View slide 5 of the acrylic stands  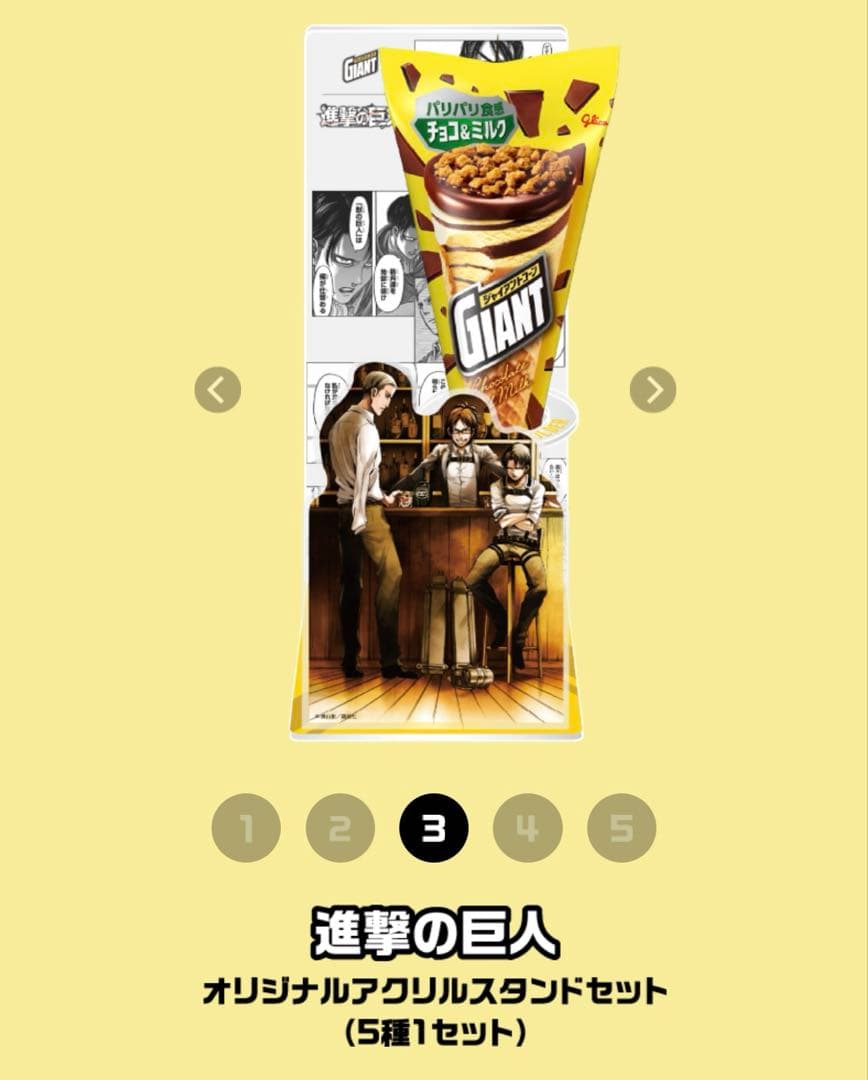621,828
